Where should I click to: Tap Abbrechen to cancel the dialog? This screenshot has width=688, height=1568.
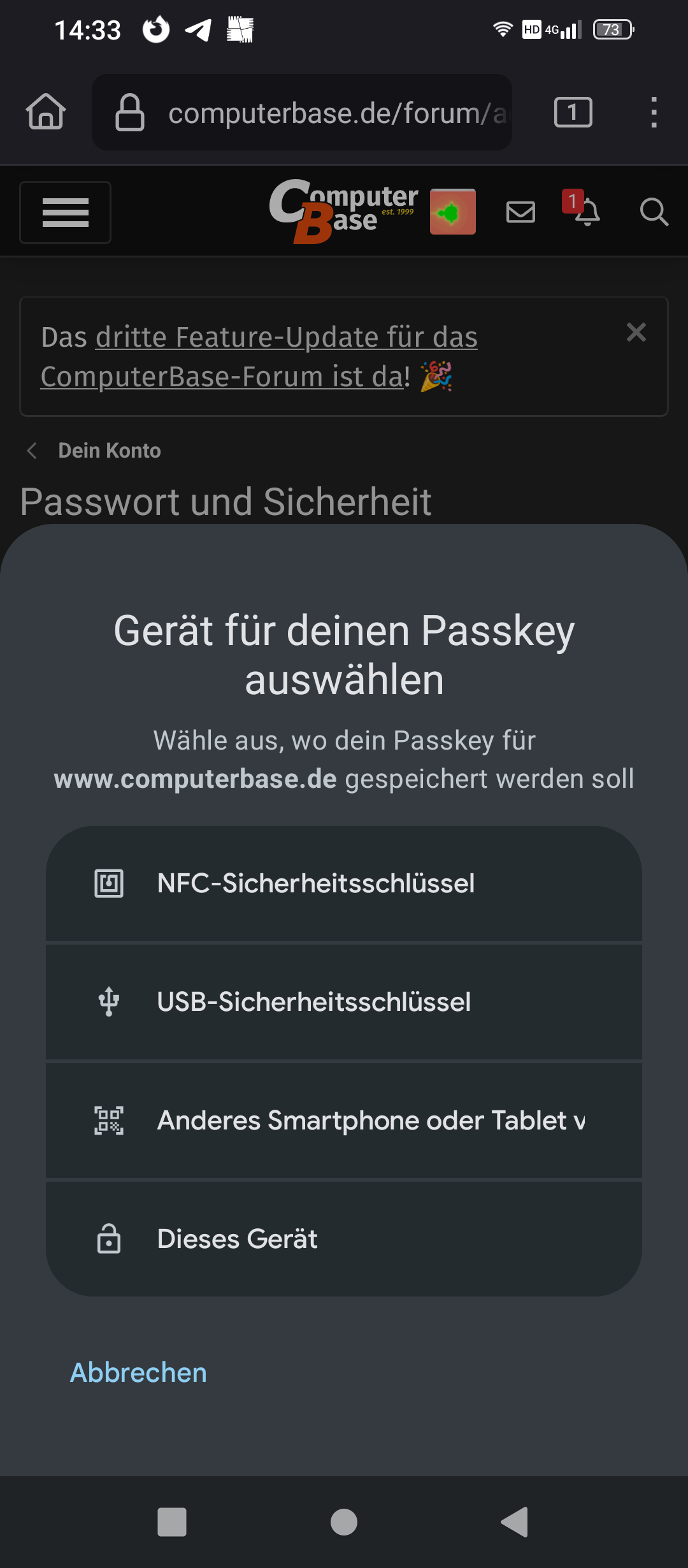[x=138, y=1373]
